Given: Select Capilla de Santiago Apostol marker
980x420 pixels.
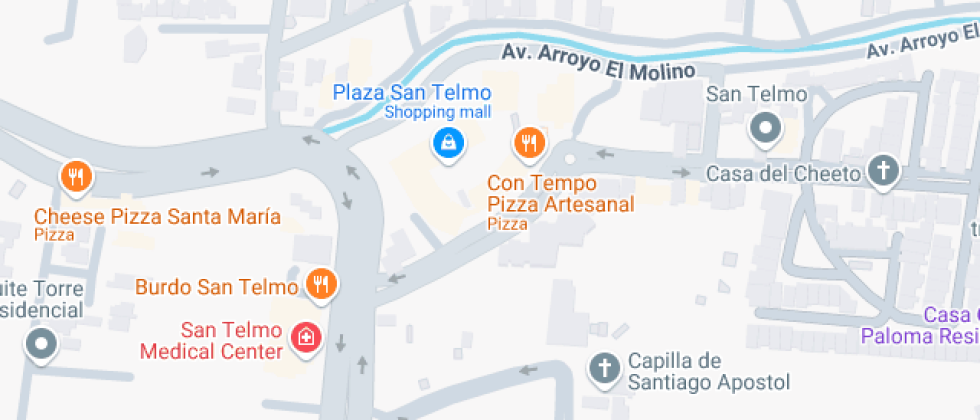Looking at the screenshot, I should click(603, 368).
